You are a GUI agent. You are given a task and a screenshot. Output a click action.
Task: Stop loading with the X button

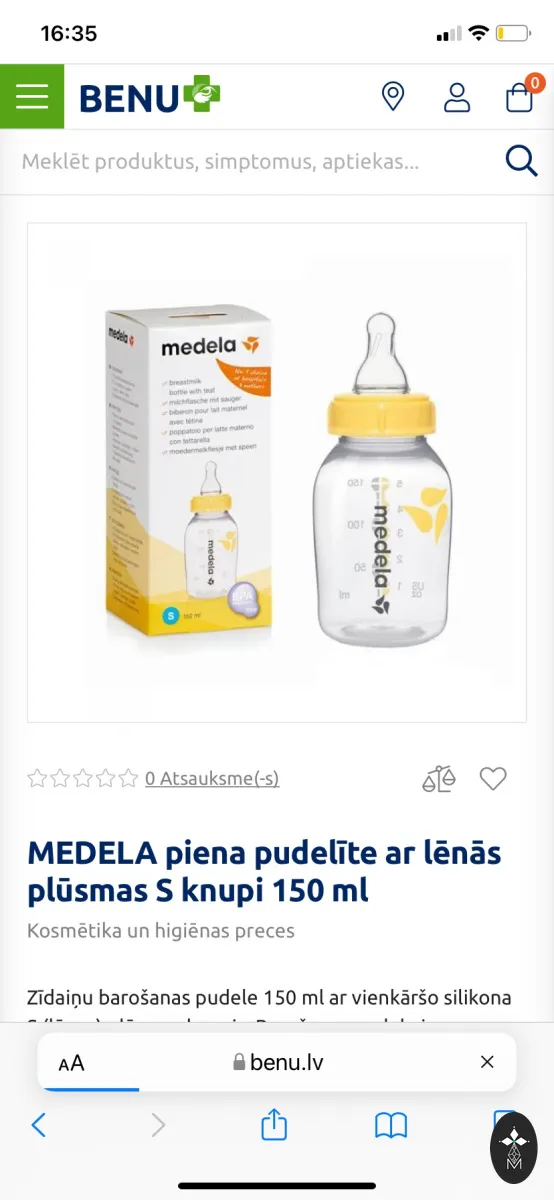(487, 1062)
